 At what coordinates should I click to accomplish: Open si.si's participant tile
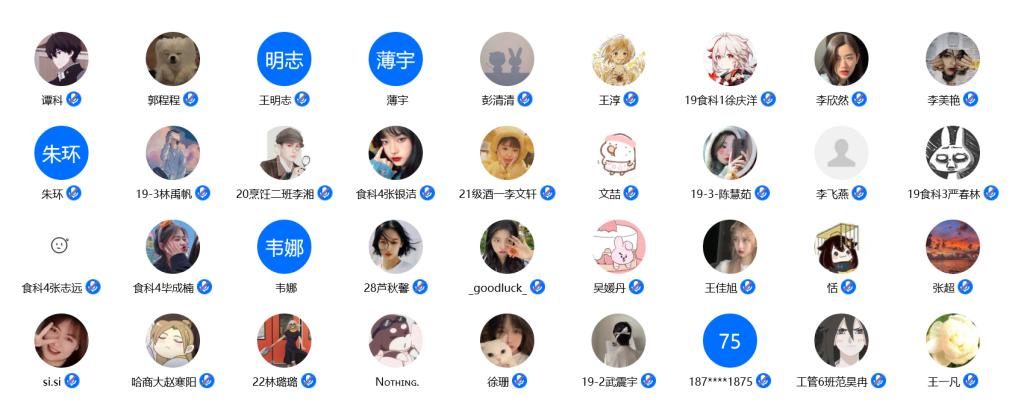[x=61, y=341]
